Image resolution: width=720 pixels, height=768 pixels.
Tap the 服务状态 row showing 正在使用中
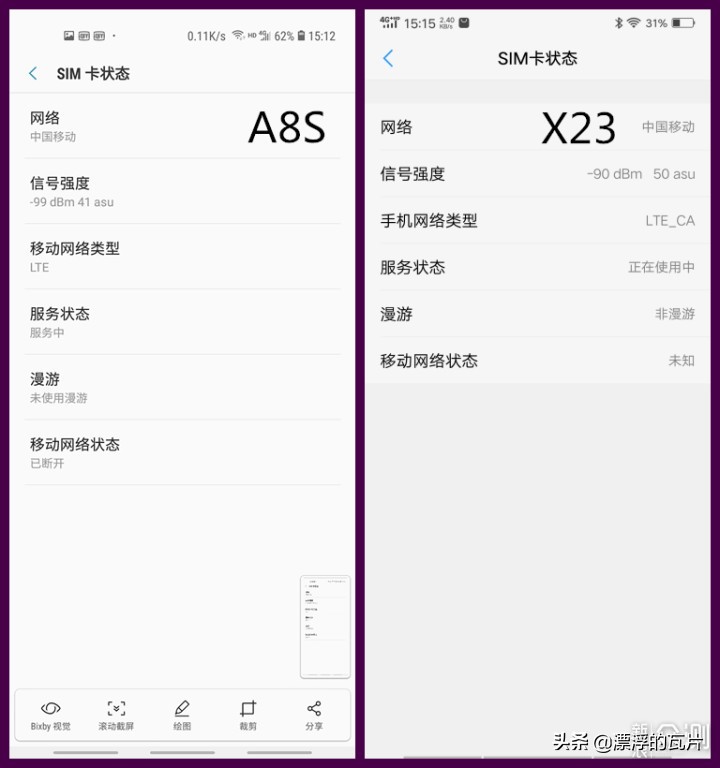540,267
